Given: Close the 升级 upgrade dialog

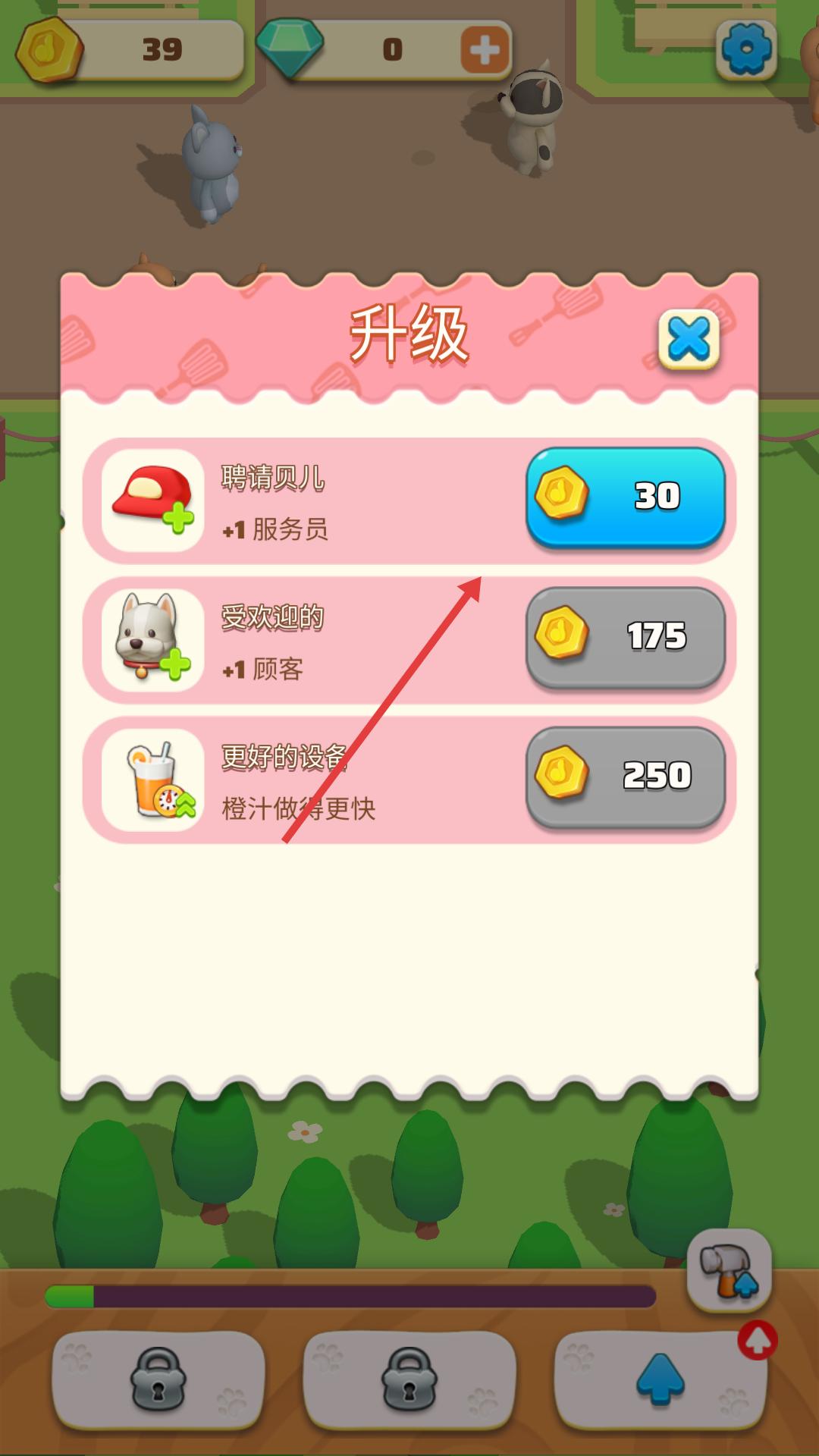Looking at the screenshot, I should tap(689, 339).
